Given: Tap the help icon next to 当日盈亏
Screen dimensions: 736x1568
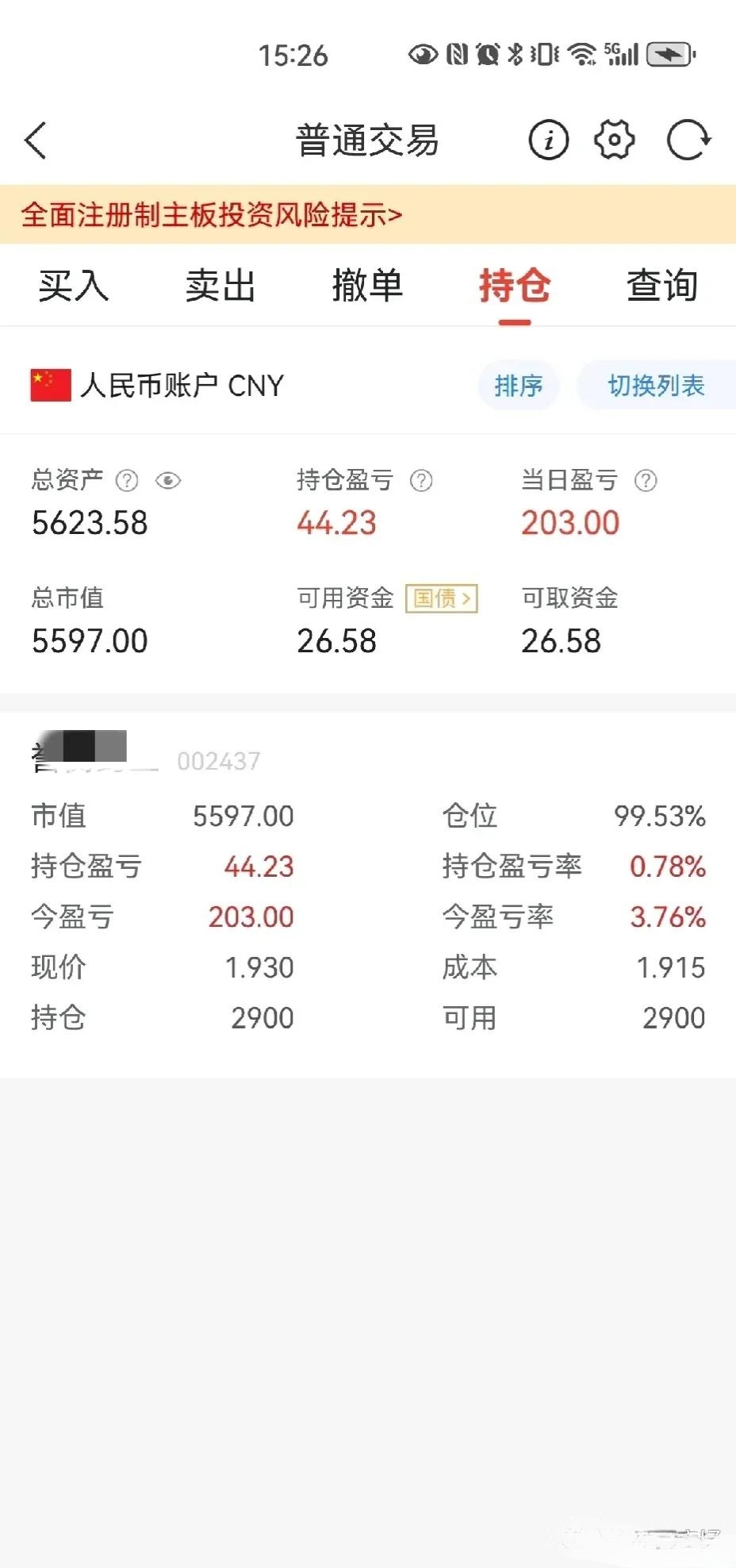Looking at the screenshot, I should pyautogui.click(x=646, y=481).
